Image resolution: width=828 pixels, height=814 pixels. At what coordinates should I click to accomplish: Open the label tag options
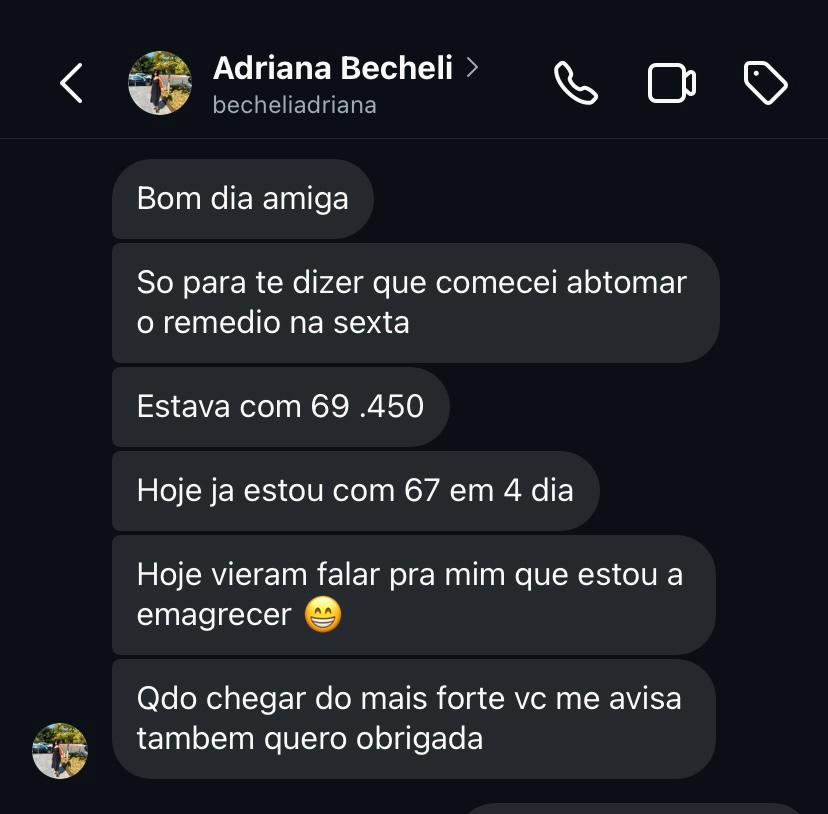pyautogui.click(x=766, y=83)
